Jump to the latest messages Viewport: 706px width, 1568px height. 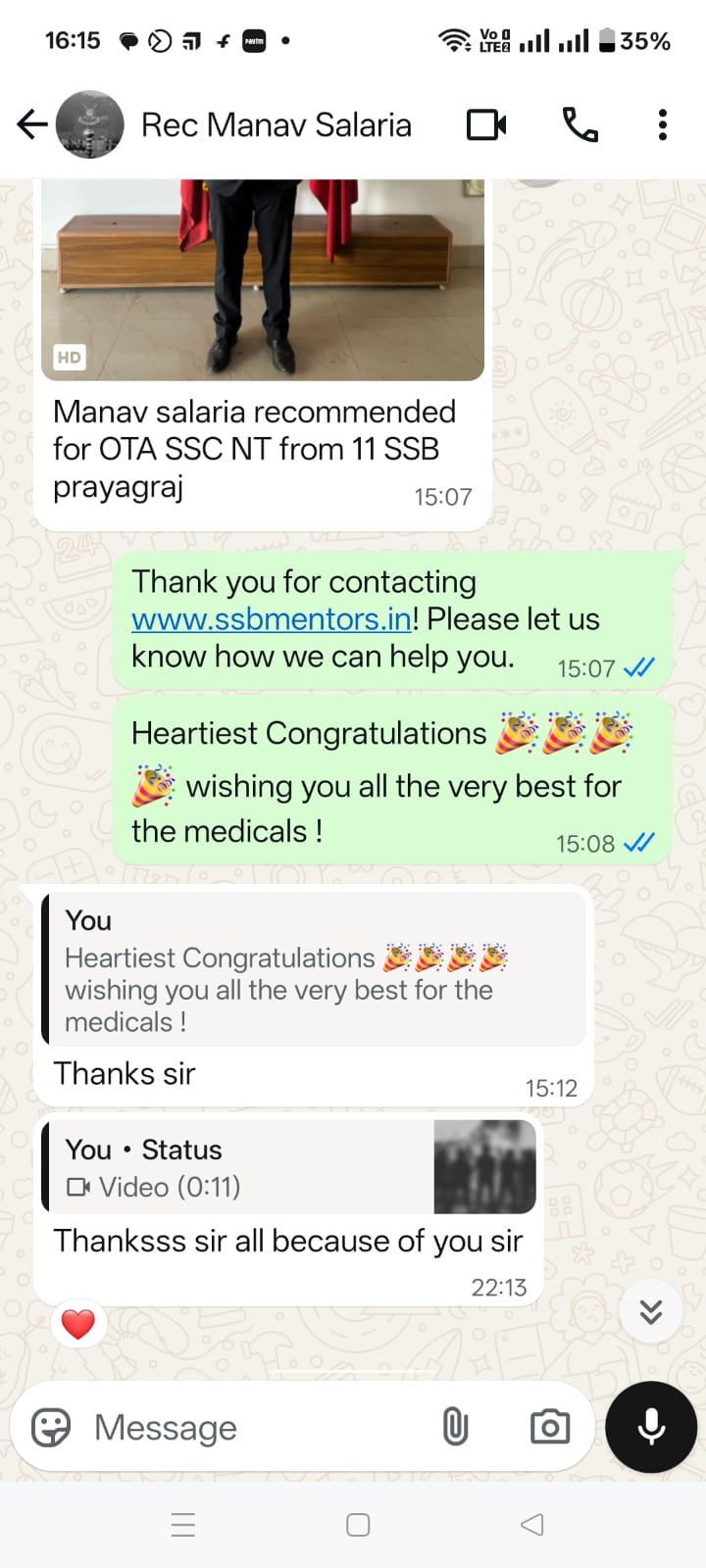point(651,1311)
